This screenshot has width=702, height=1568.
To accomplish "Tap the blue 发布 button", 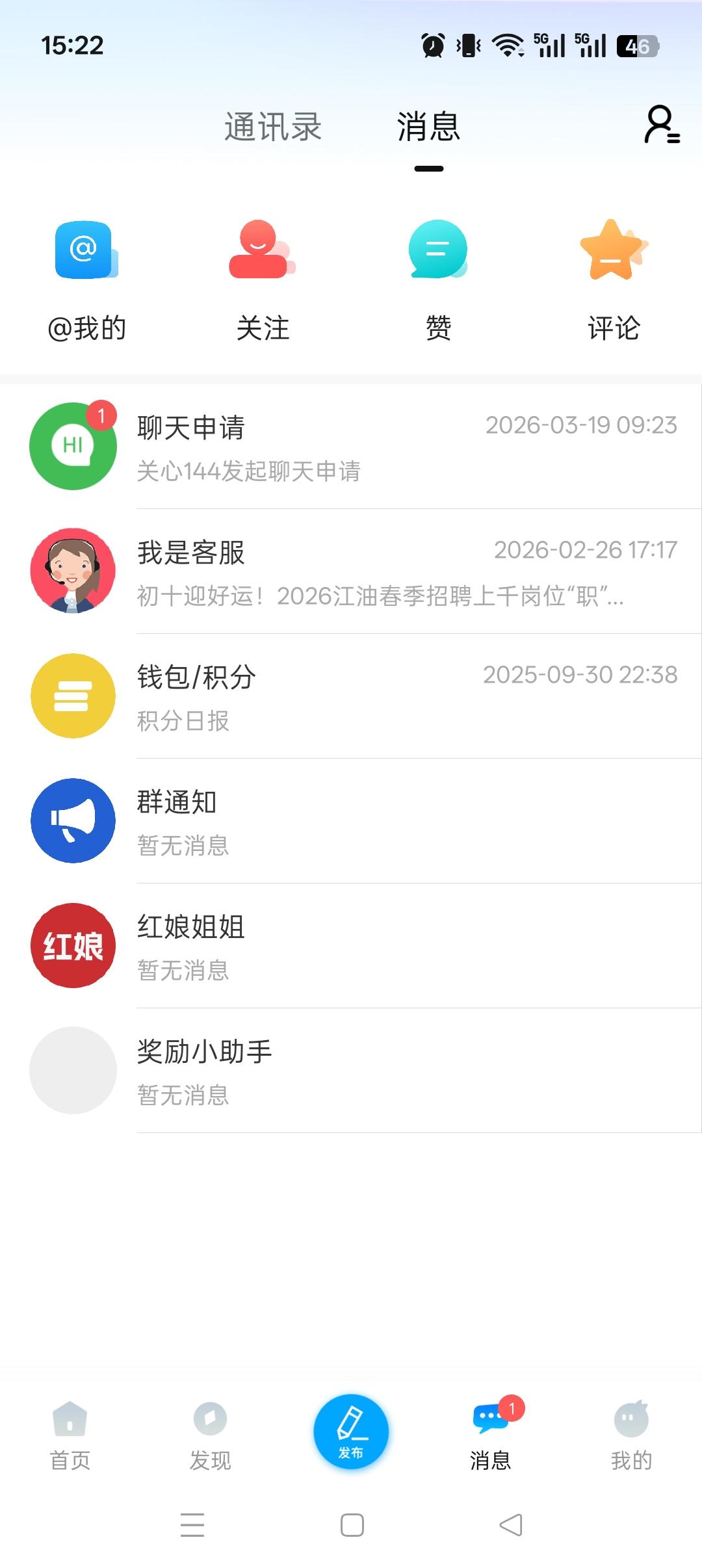I will coord(351,1431).
